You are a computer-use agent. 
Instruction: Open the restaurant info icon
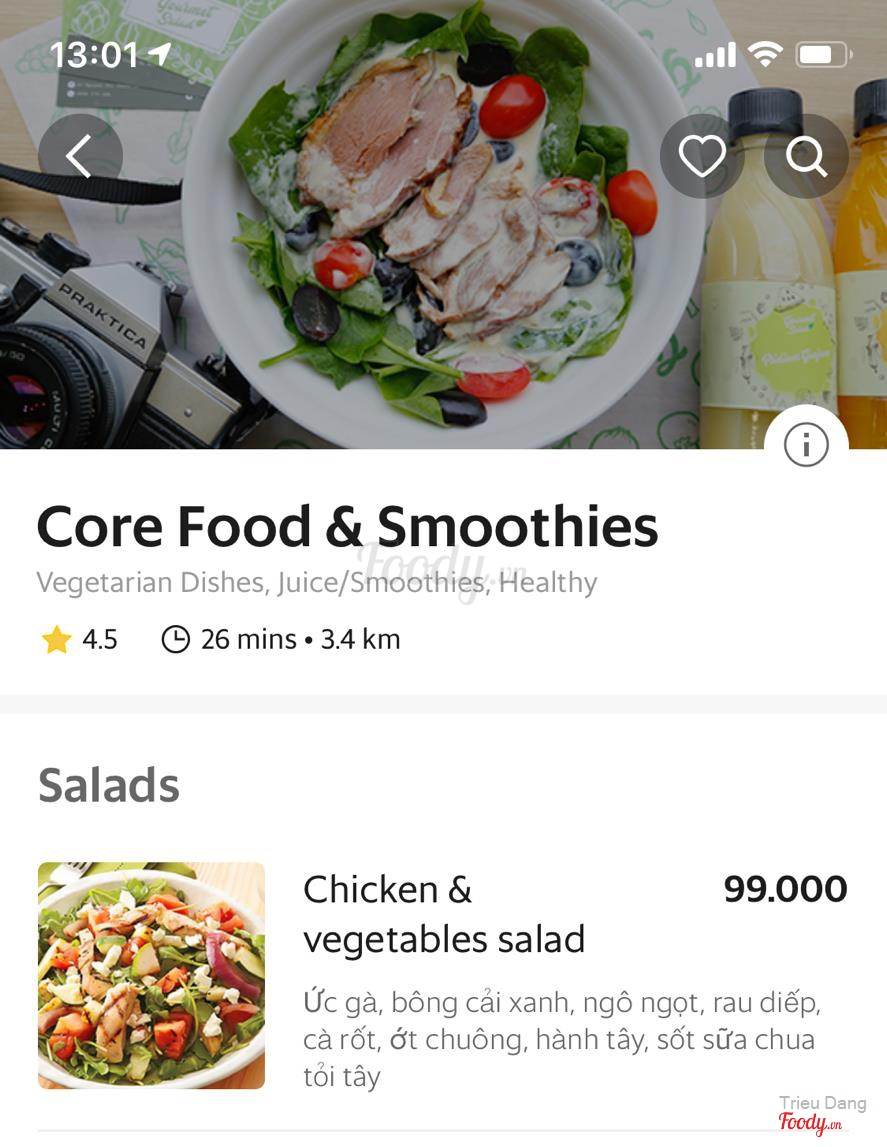pos(806,445)
